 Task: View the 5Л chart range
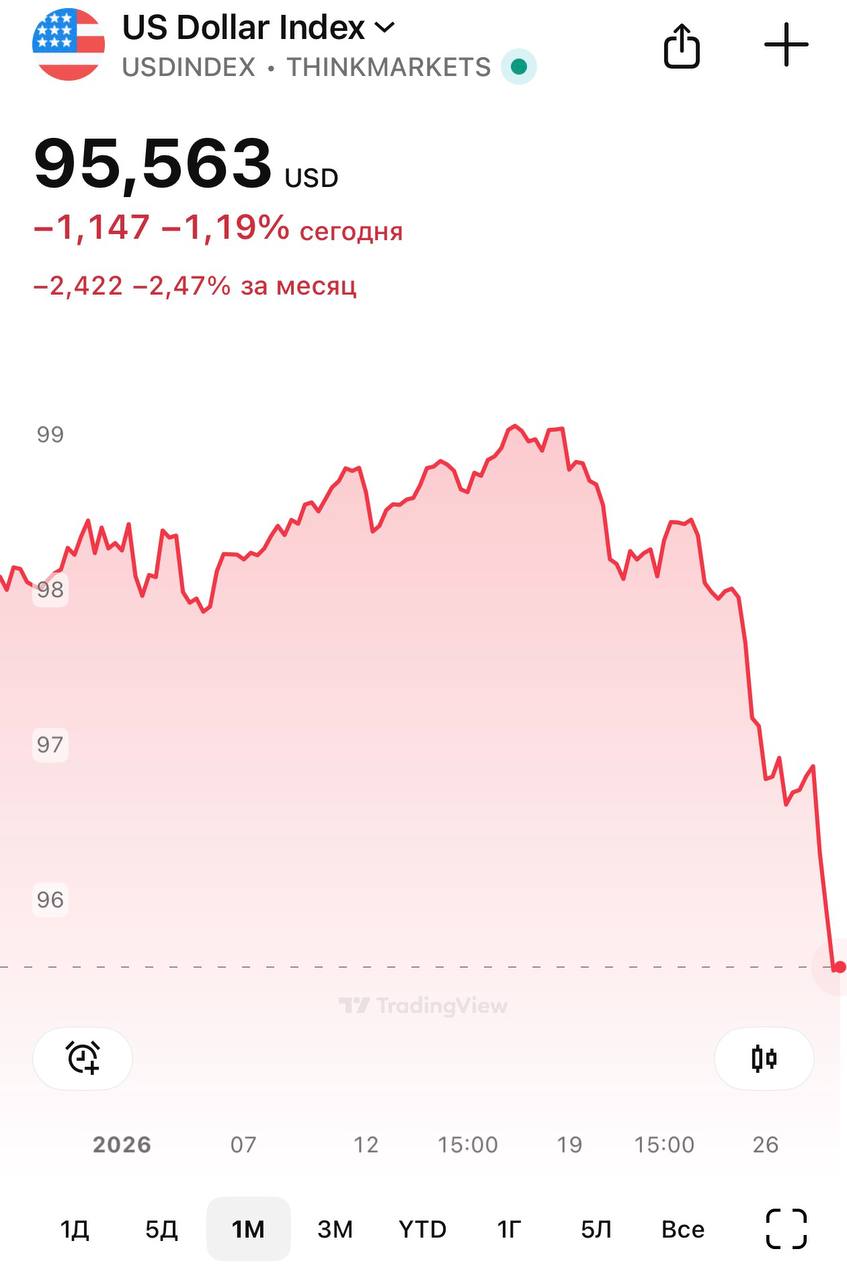coord(596,1229)
